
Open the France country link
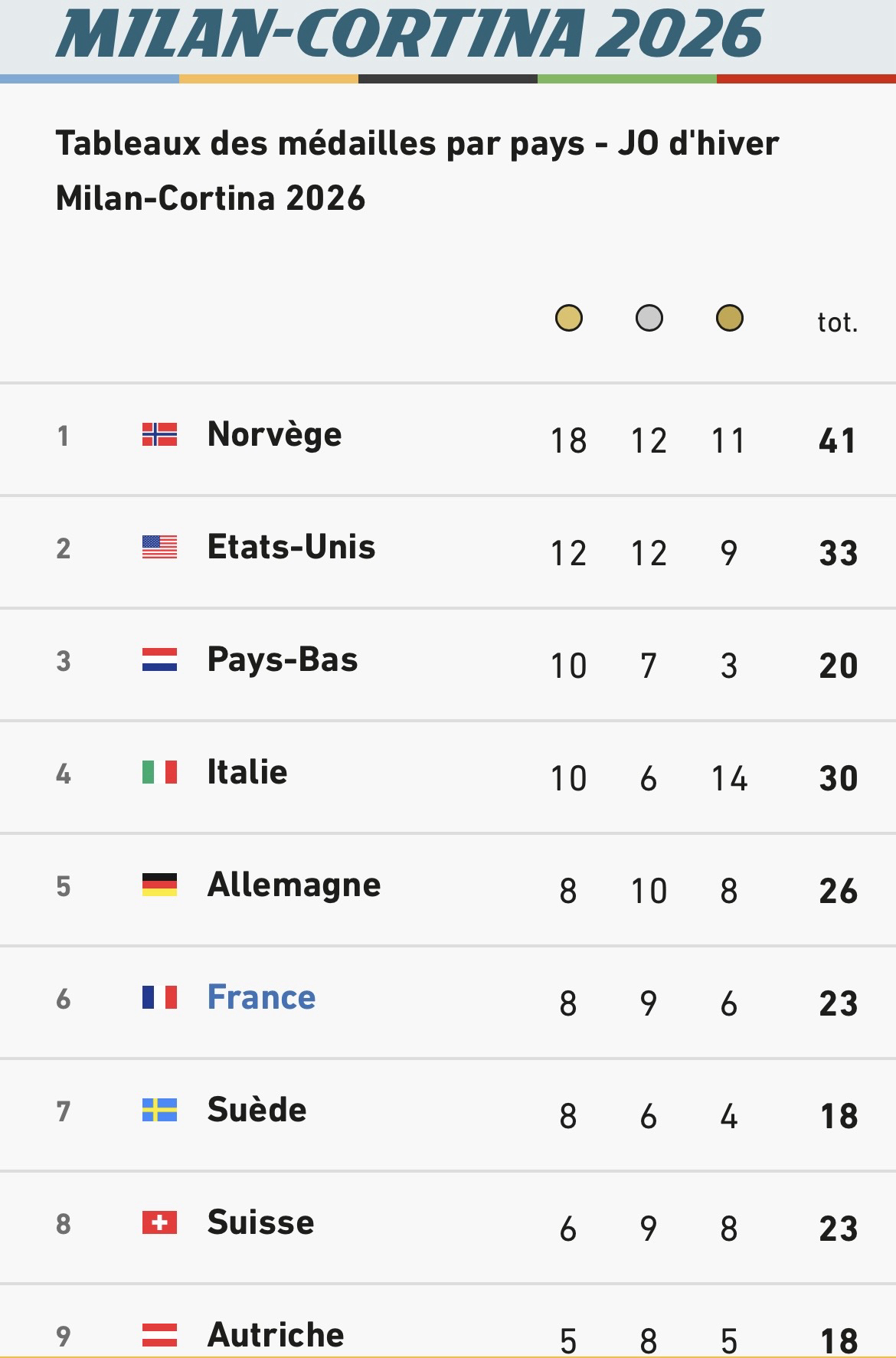click(x=261, y=997)
